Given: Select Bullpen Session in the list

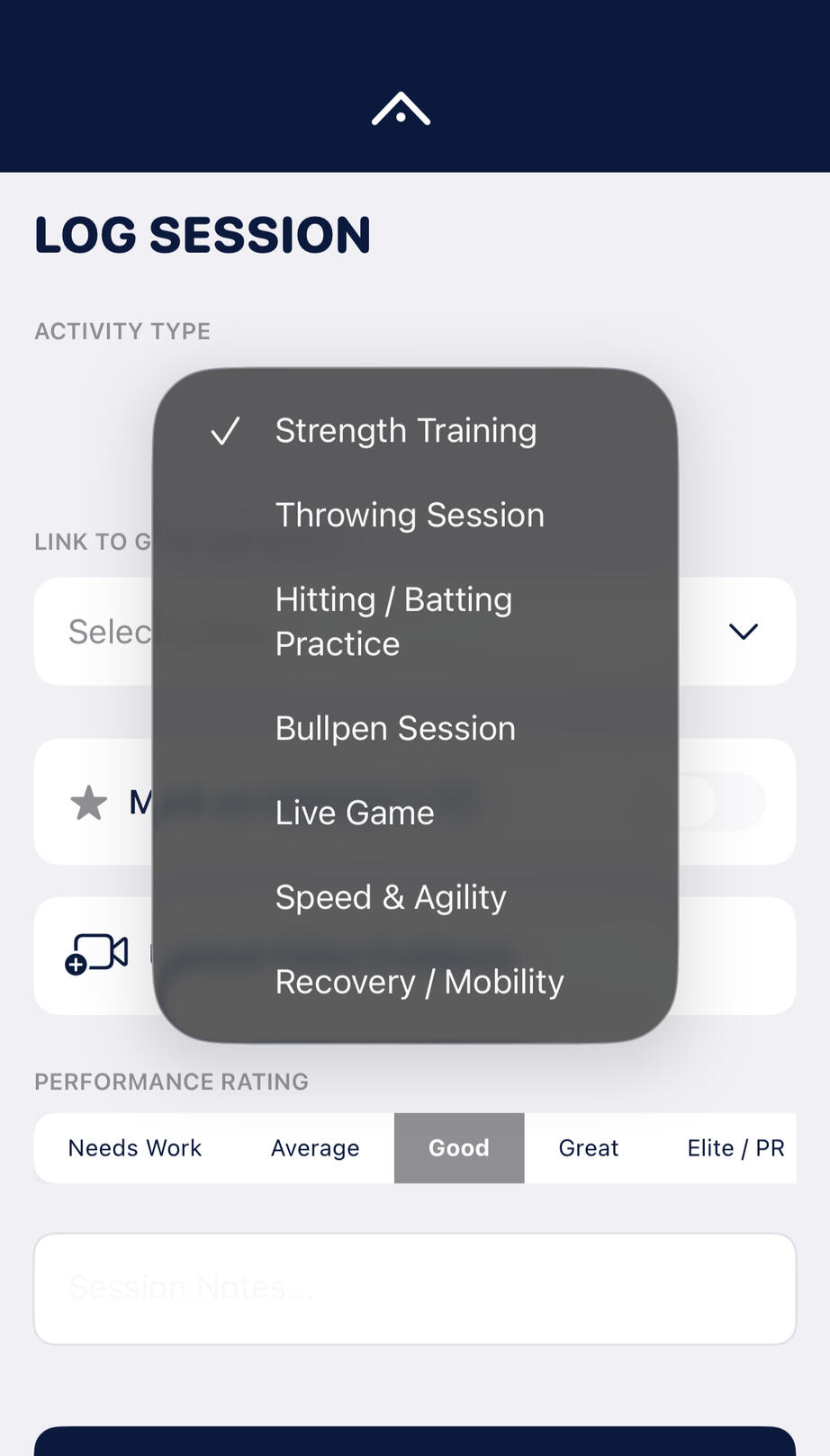Looking at the screenshot, I should click(x=395, y=729).
